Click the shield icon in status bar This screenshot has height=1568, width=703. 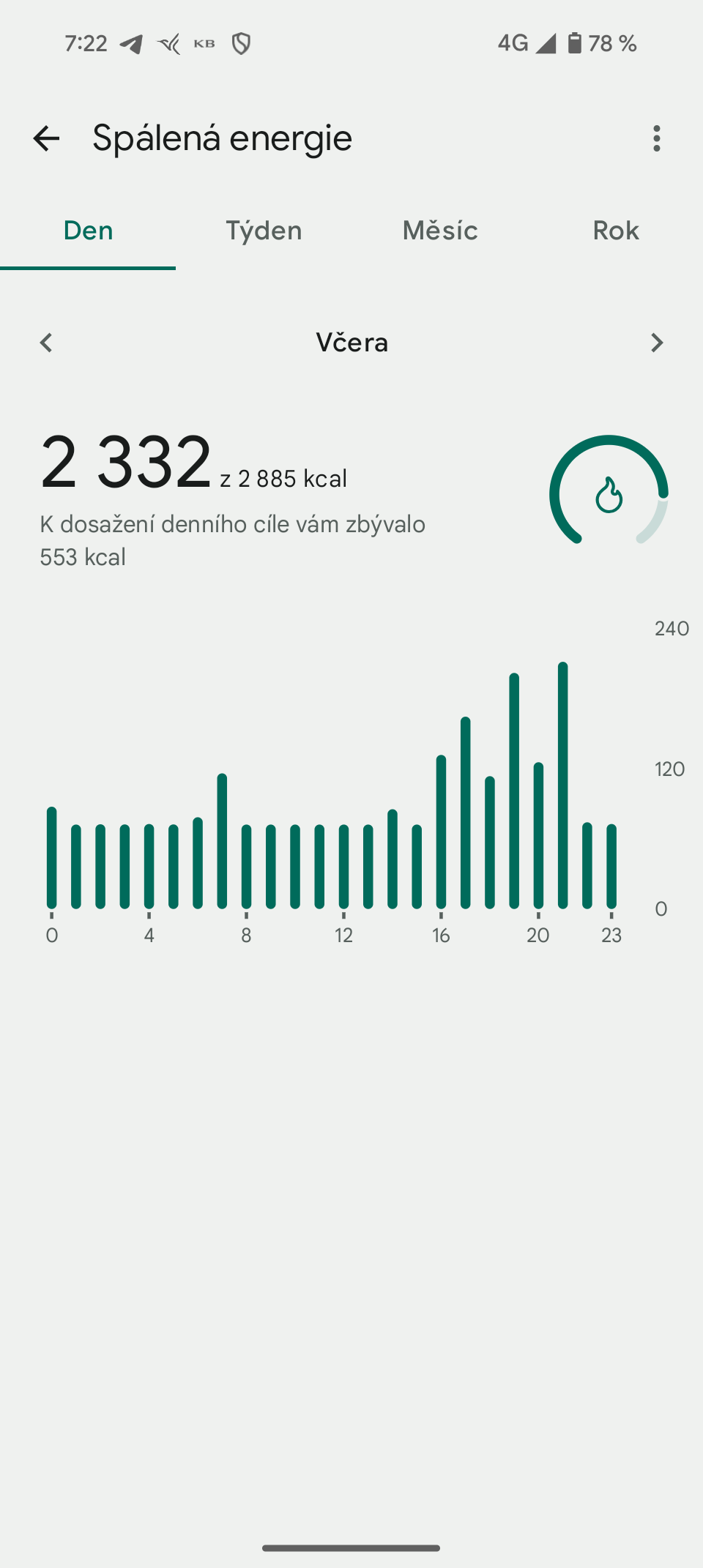242,42
